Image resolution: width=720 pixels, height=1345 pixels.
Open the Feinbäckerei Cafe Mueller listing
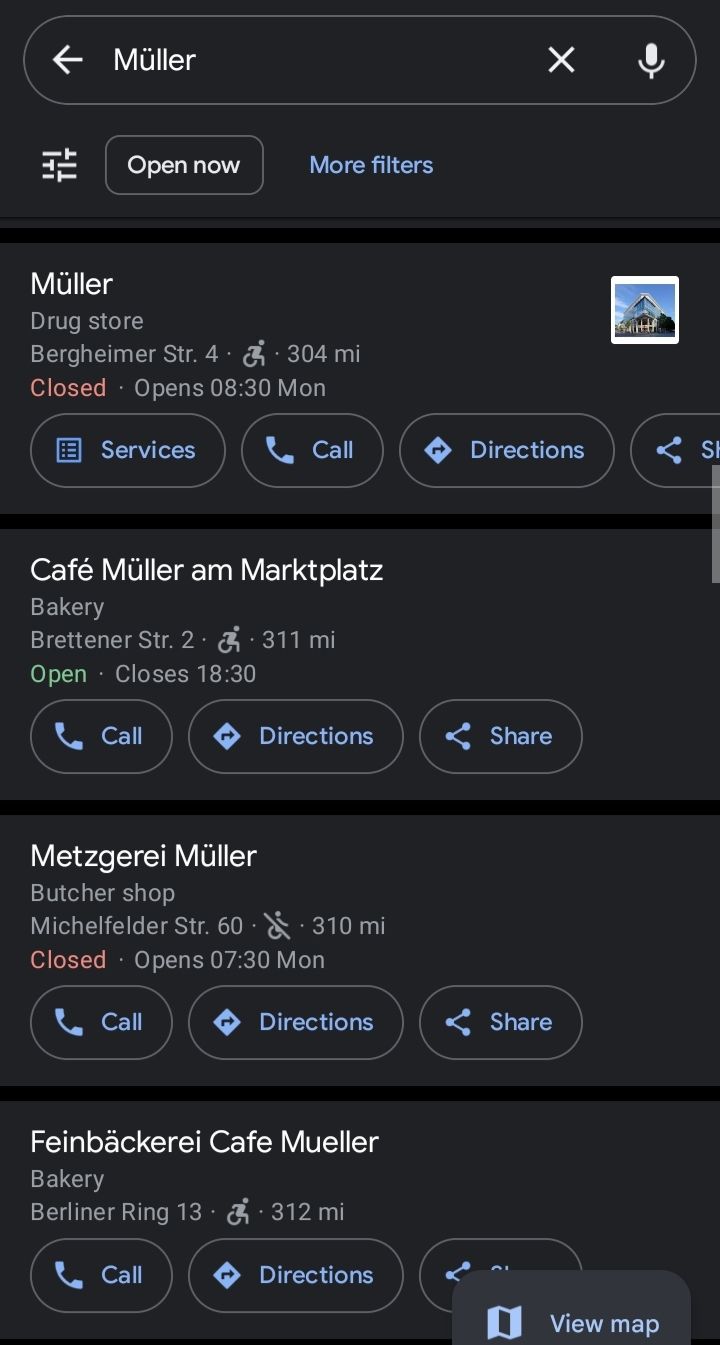coord(205,1142)
